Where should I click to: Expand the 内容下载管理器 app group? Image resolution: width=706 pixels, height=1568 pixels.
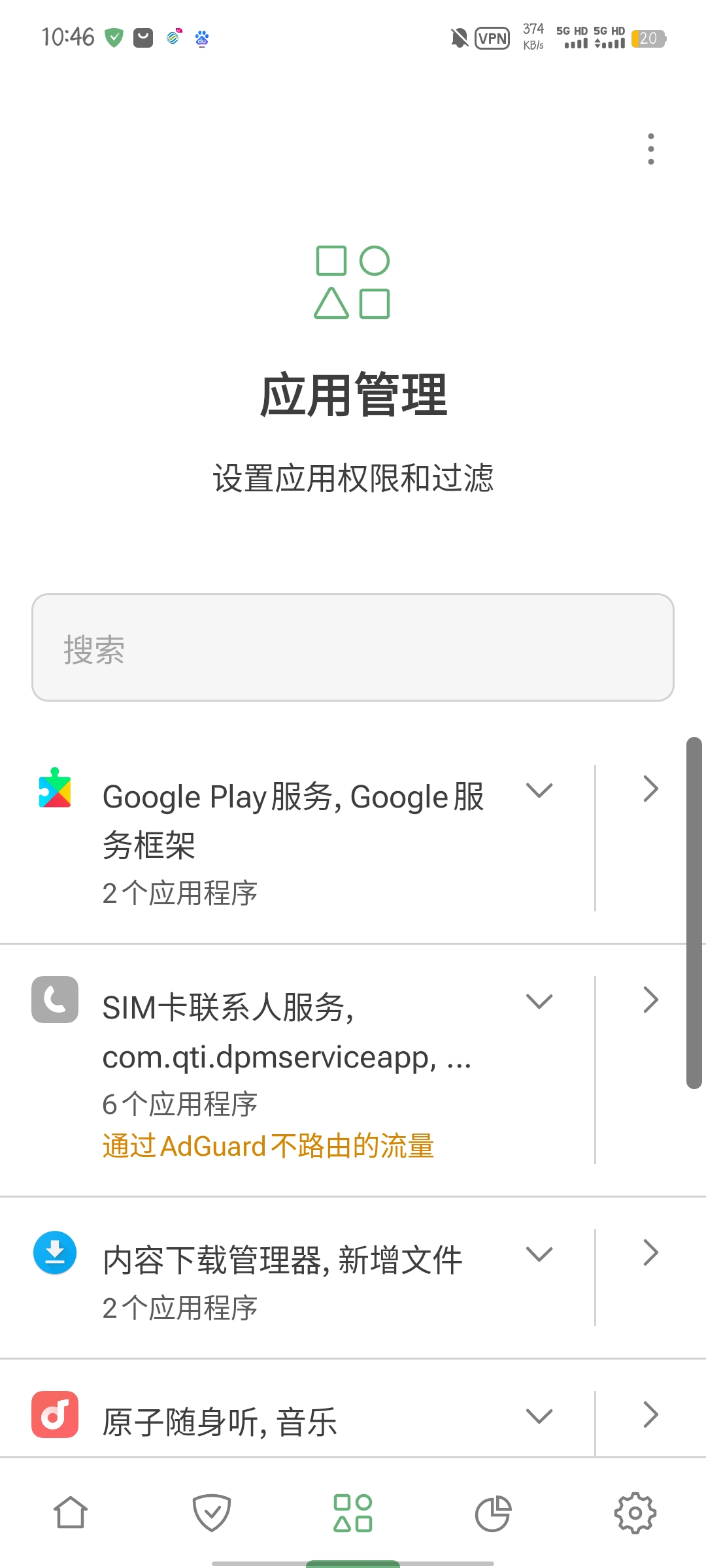[x=539, y=1254]
